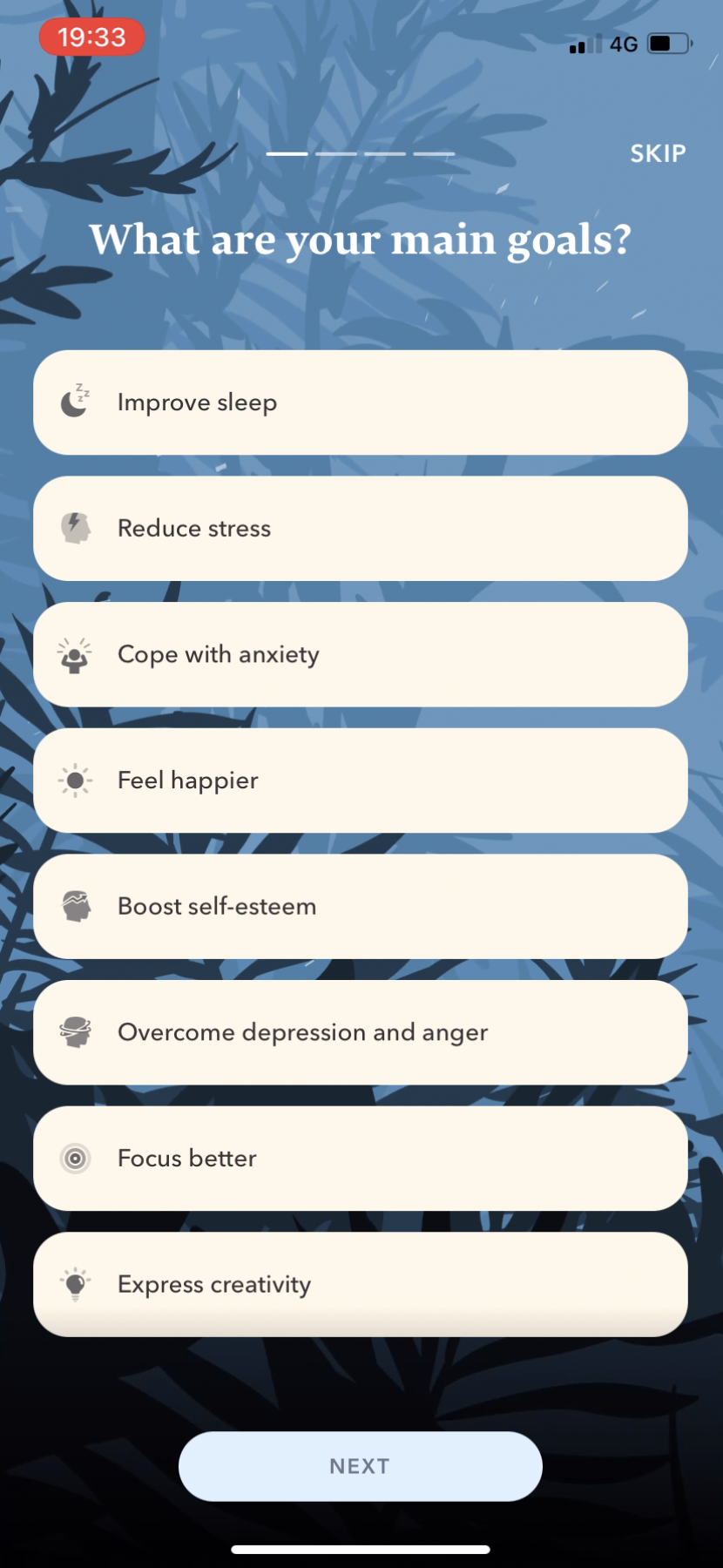Tap the home indicator bar at bottom
723x1568 pixels.
coord(361,1541)
